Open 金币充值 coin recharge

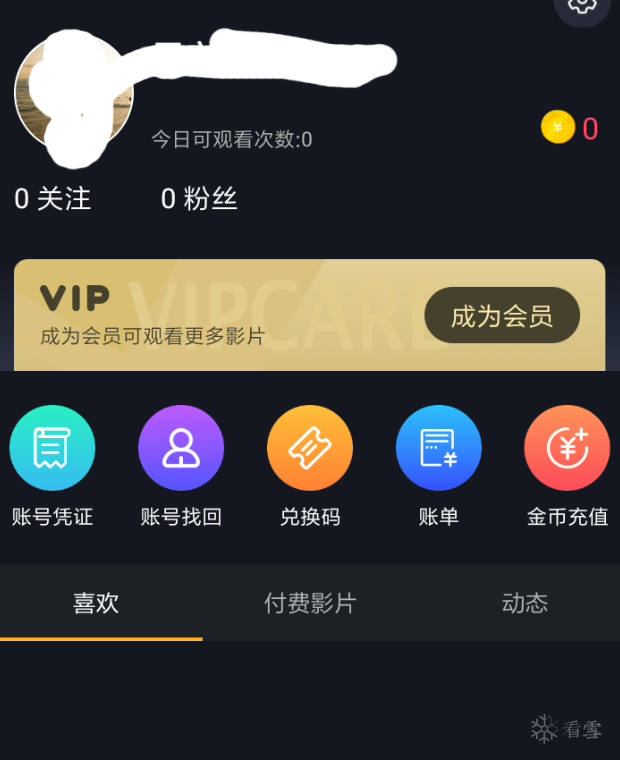tap(567, 449)
